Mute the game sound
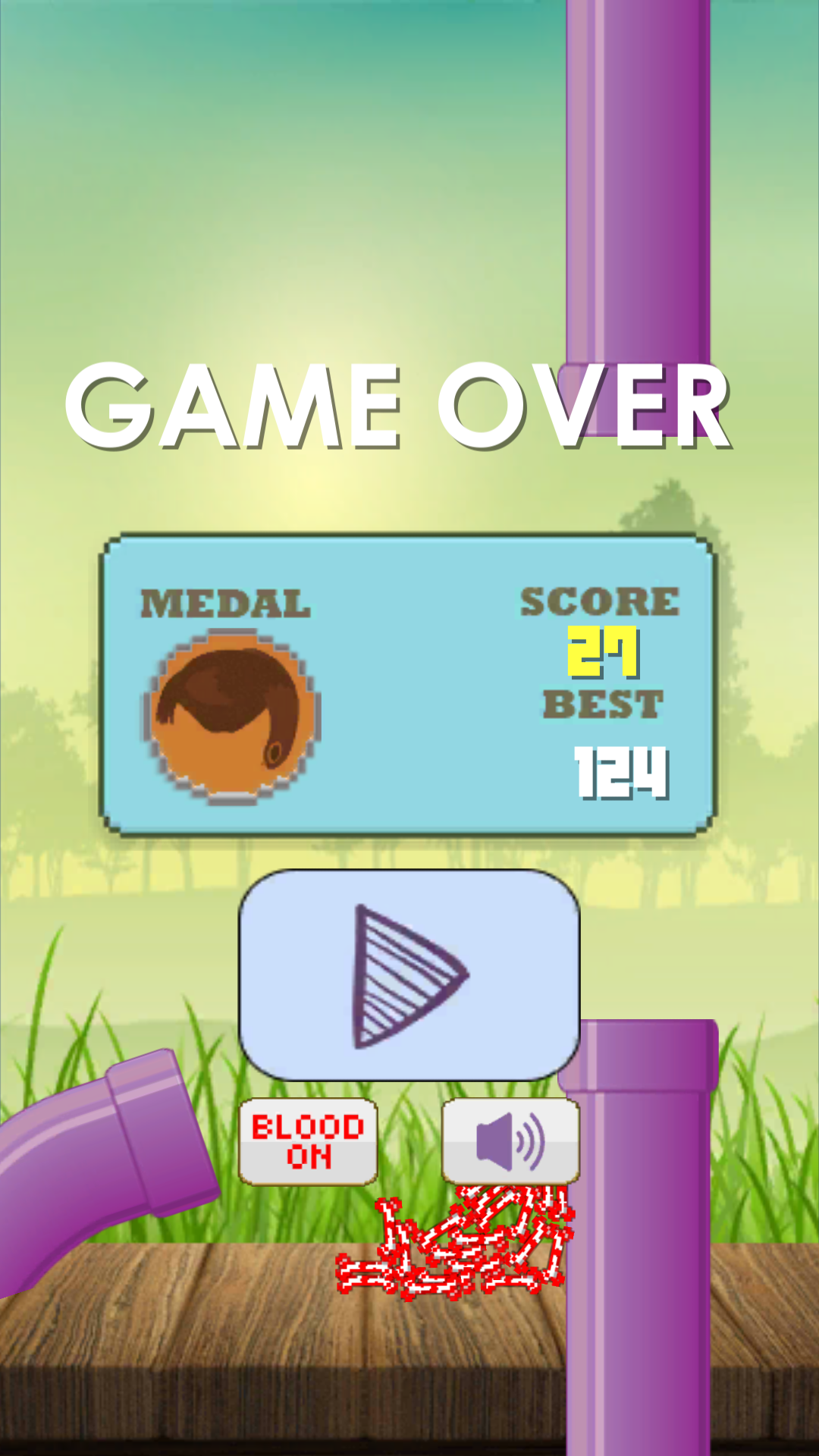Screen dimensions: 819x1456 point(510,1141)
